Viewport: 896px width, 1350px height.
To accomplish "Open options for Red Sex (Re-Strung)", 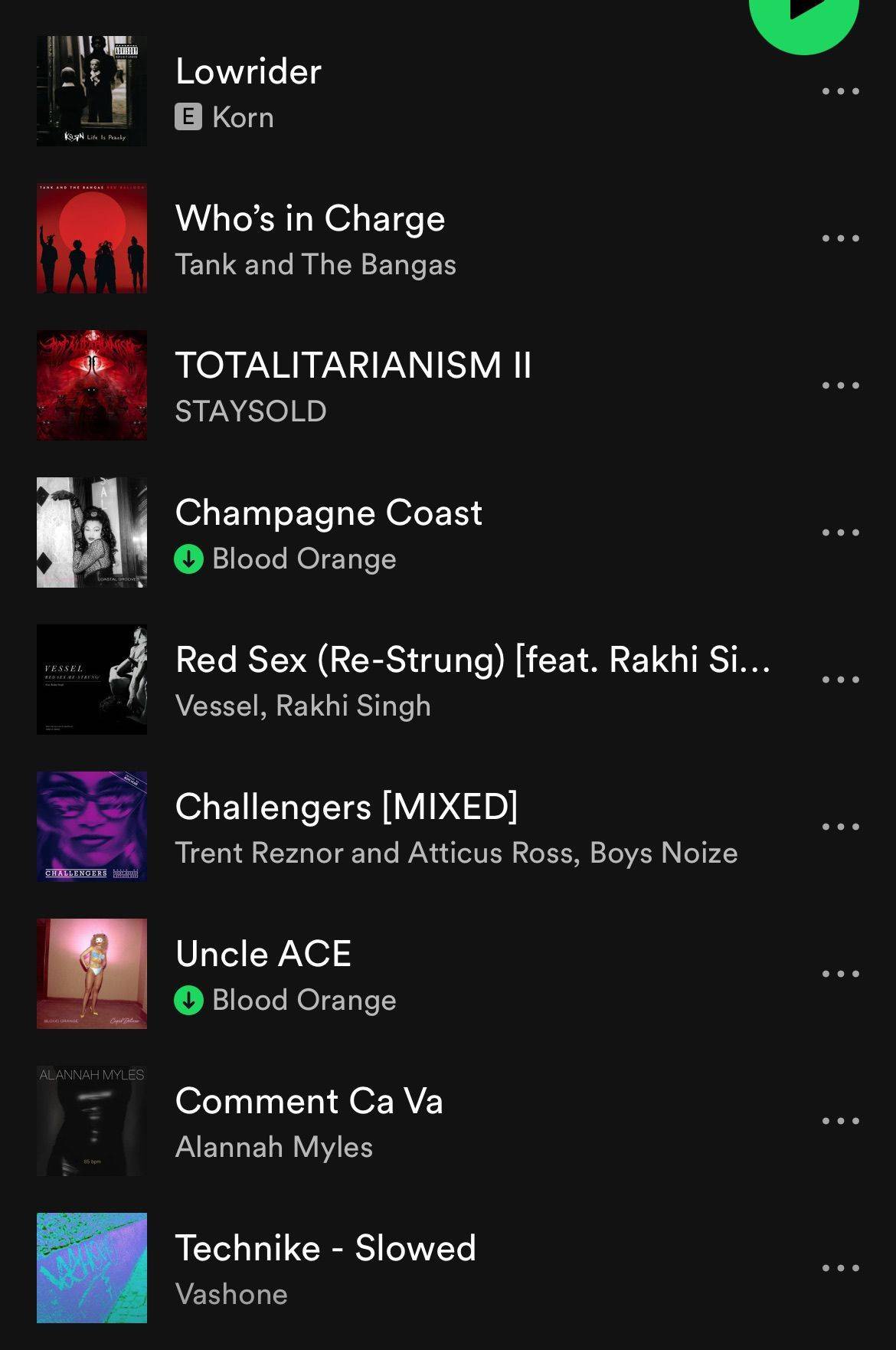I will click(840, 680).
